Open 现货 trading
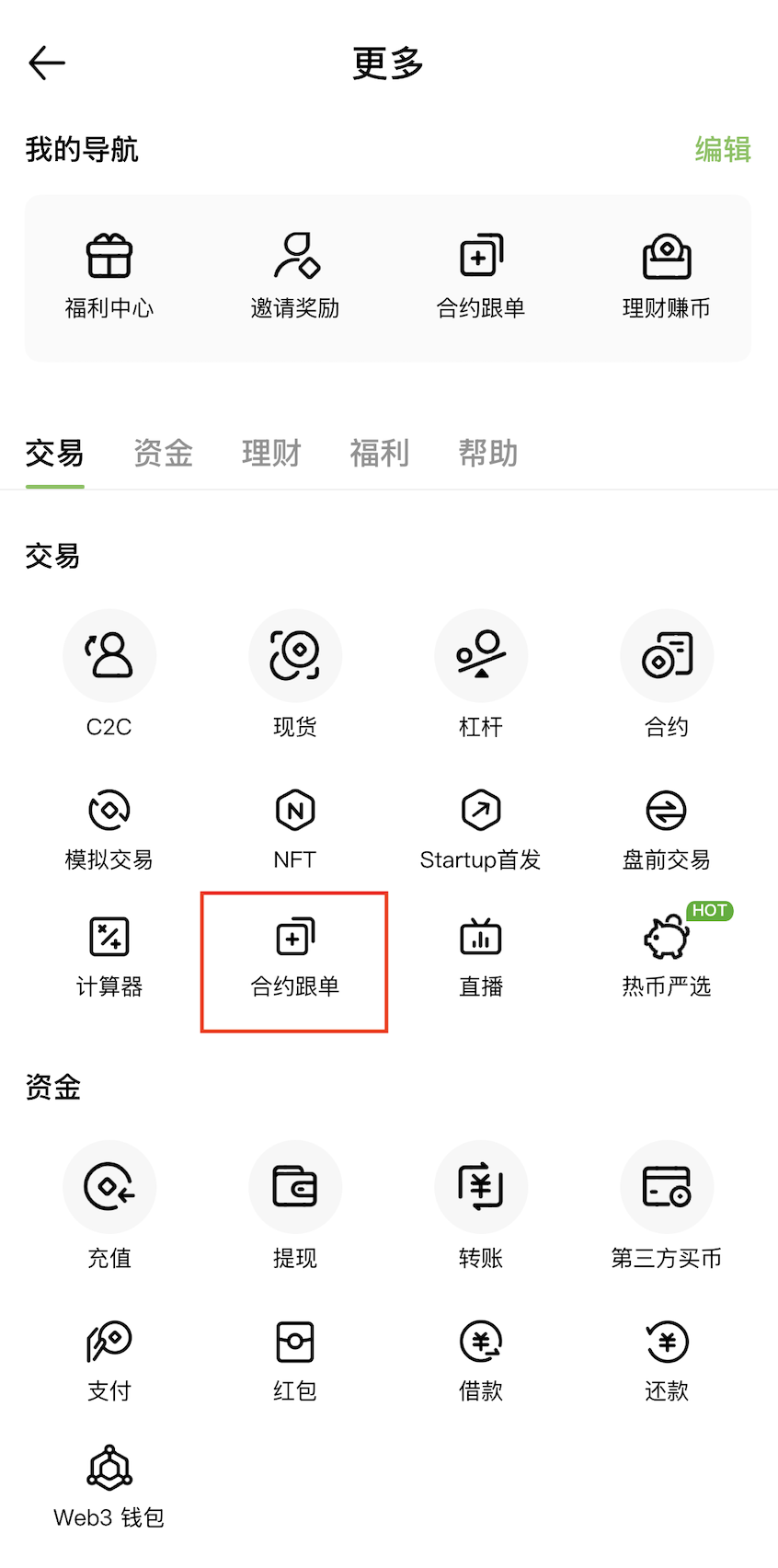This screenshot has height=1568, width=778. click(295, 674)
